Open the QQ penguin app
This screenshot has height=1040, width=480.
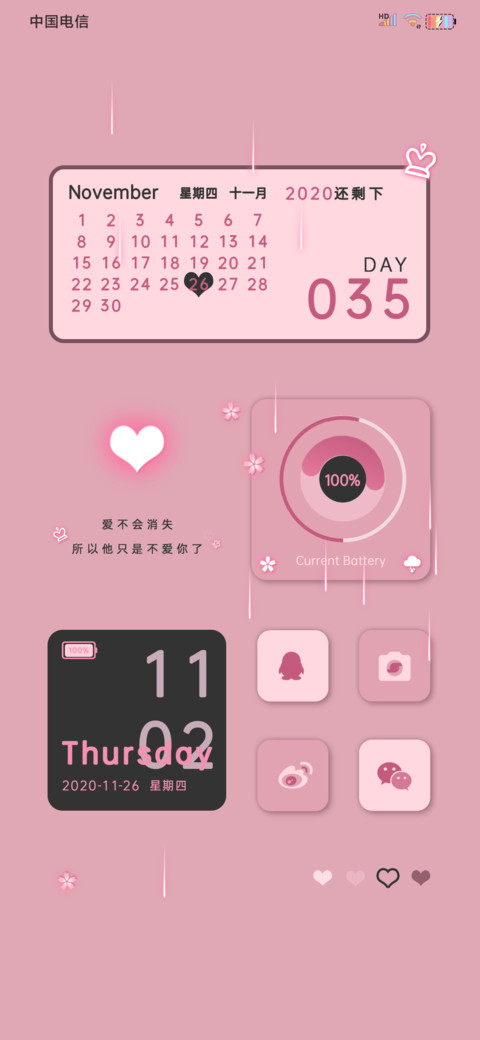pyautogui.click(x=292, y=665)
